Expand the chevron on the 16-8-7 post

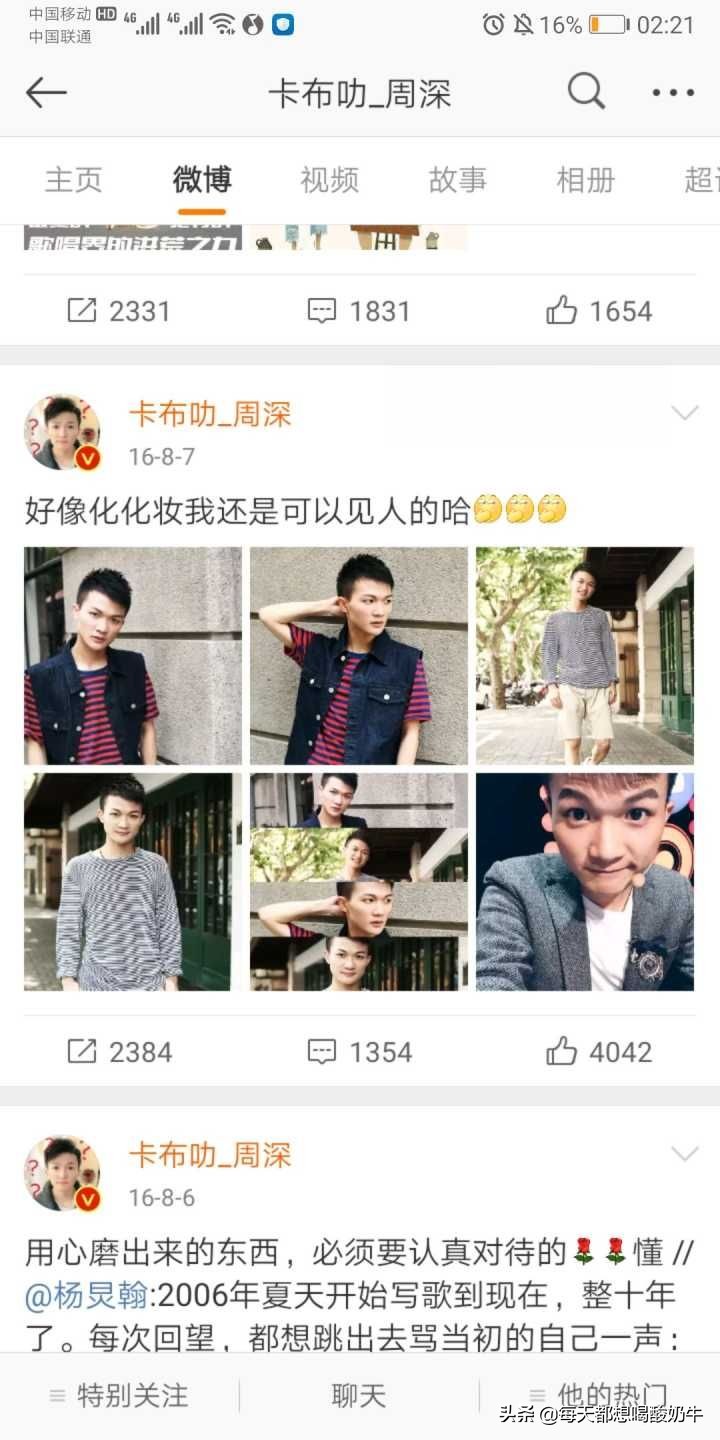(685, 412)
